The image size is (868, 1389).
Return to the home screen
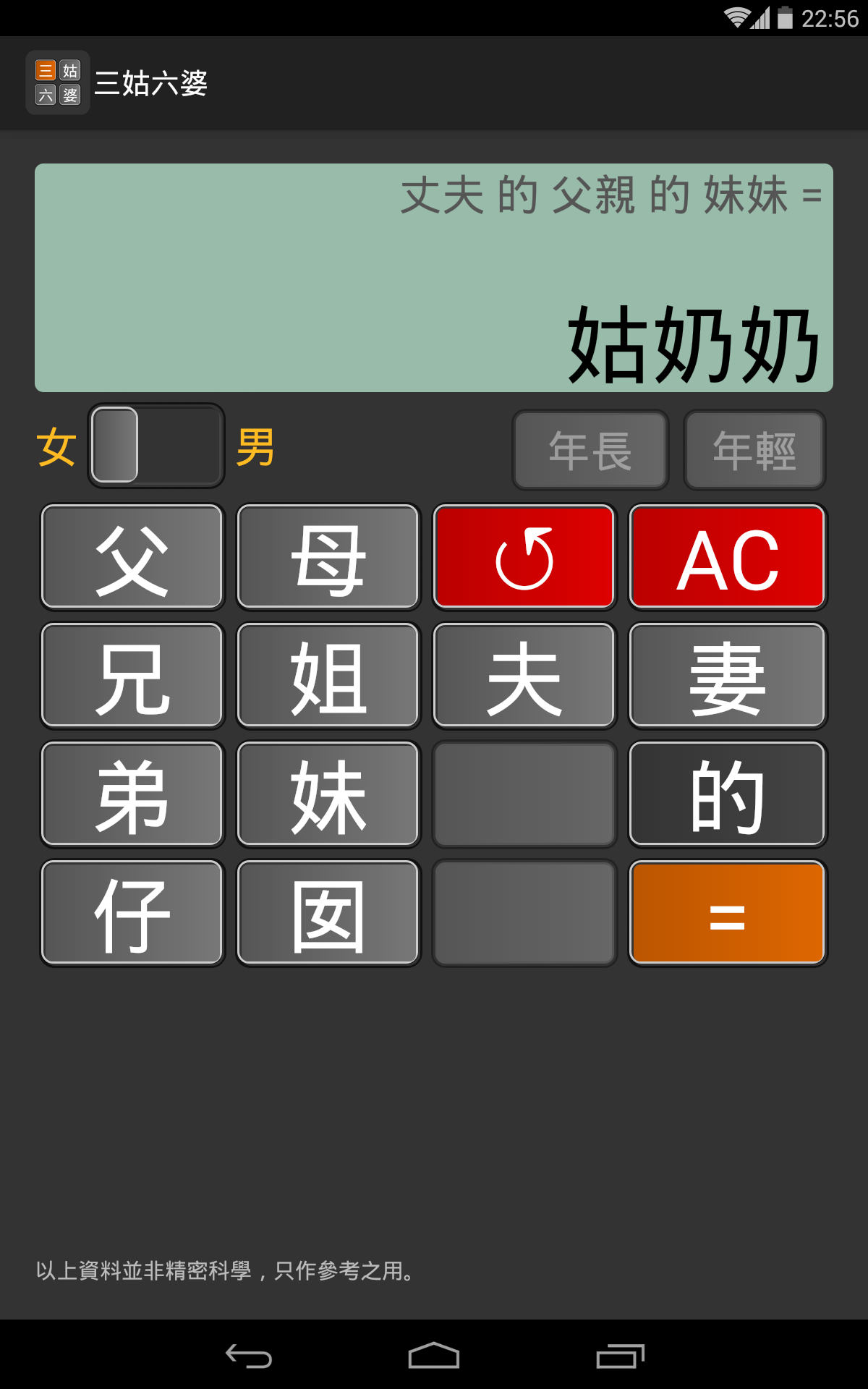click(434, 1356)
